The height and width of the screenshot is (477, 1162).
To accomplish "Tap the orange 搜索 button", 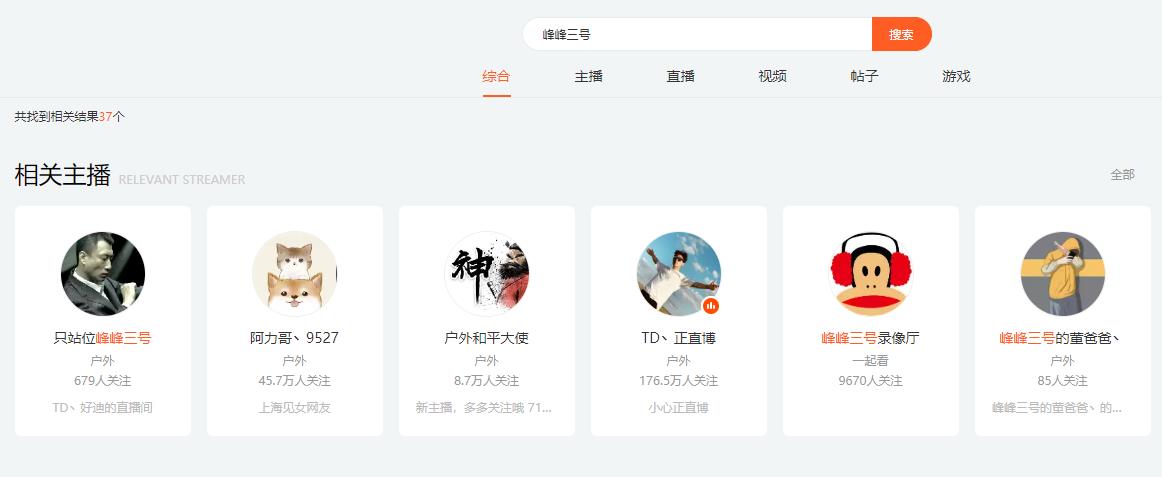I will (x=901, y=34).
